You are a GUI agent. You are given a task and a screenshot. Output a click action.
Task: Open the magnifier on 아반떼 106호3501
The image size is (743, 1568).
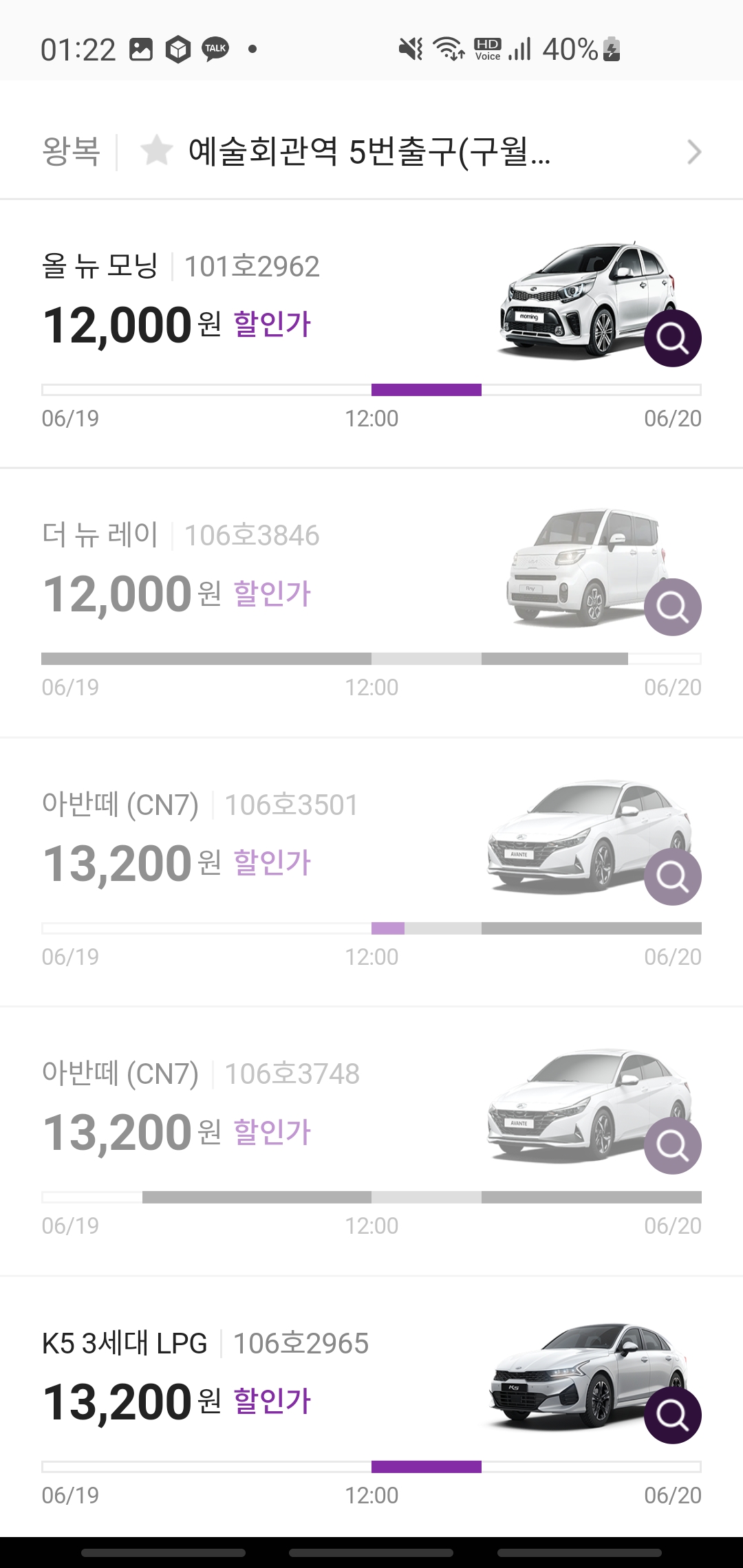pos(672,877)
